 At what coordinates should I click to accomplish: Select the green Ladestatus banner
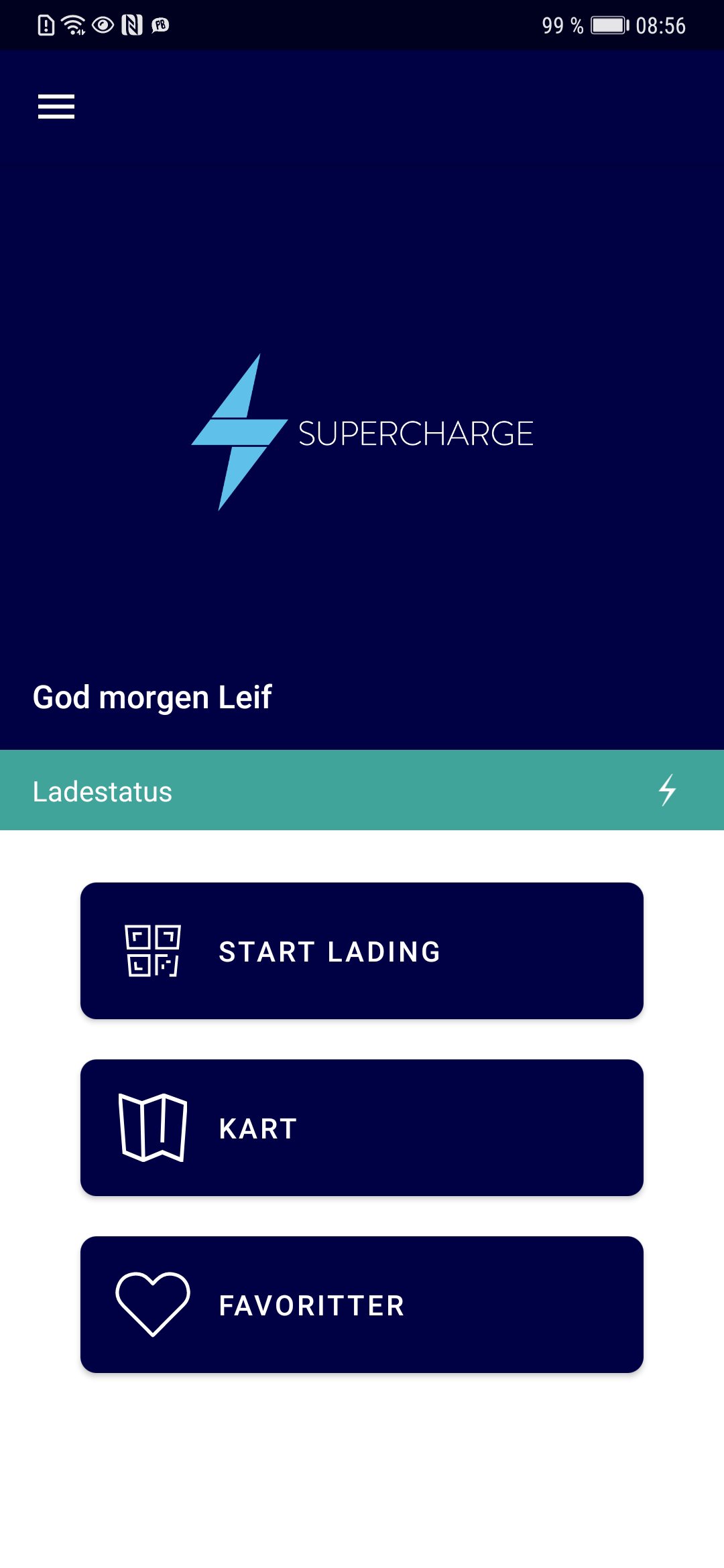pyautogui.click(x=268, y=791)
